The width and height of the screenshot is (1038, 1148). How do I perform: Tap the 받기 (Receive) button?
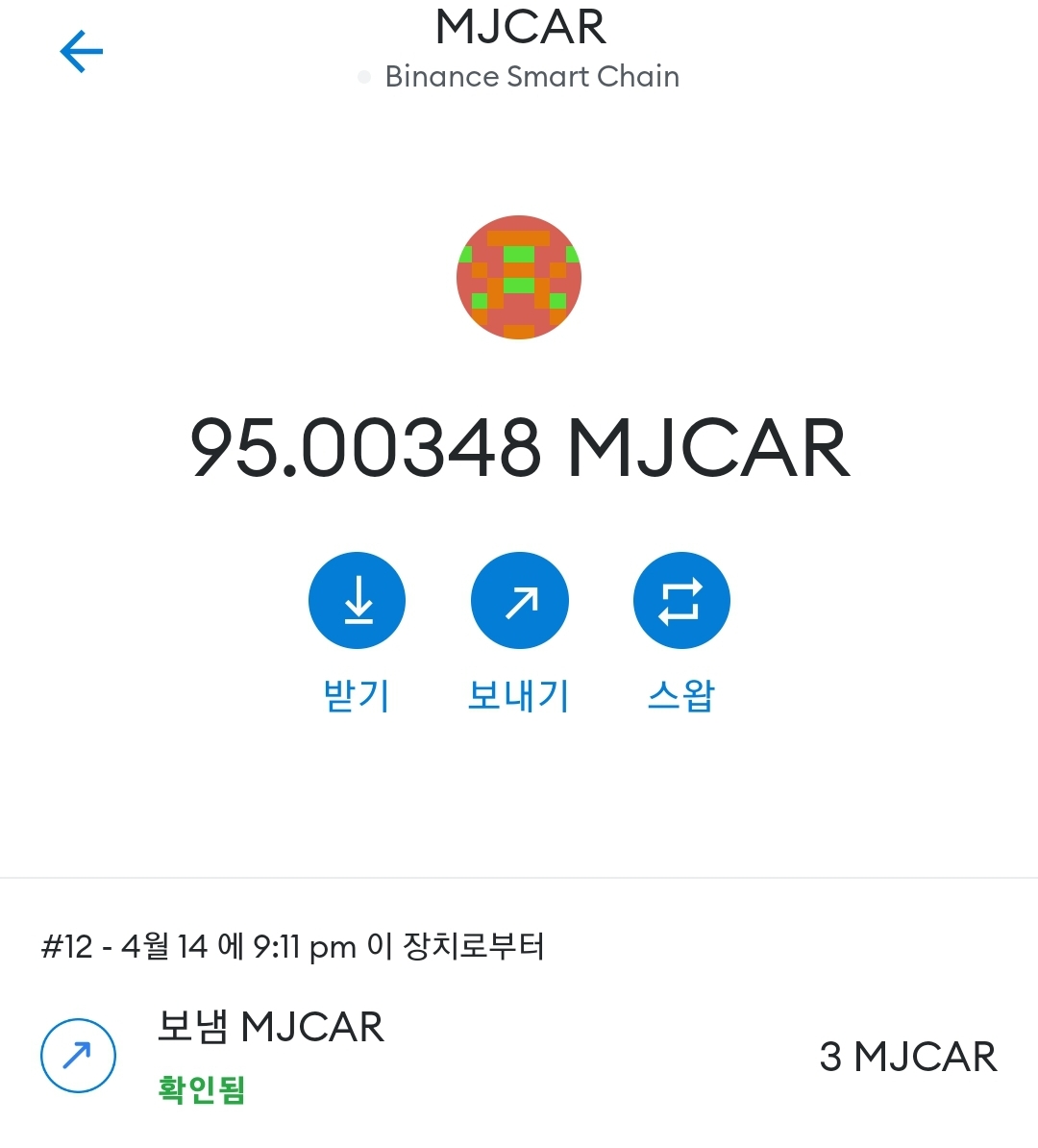tap(357, 601)
